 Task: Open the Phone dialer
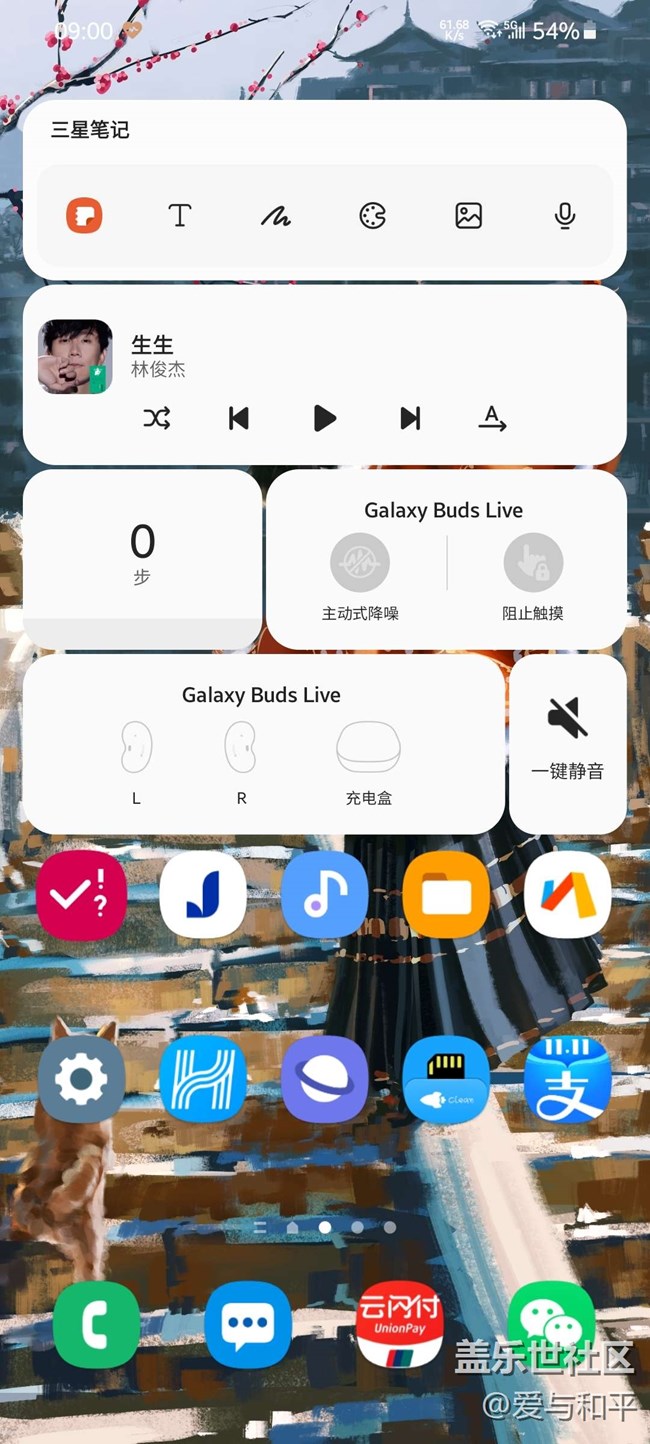(x=97, y=1325)
